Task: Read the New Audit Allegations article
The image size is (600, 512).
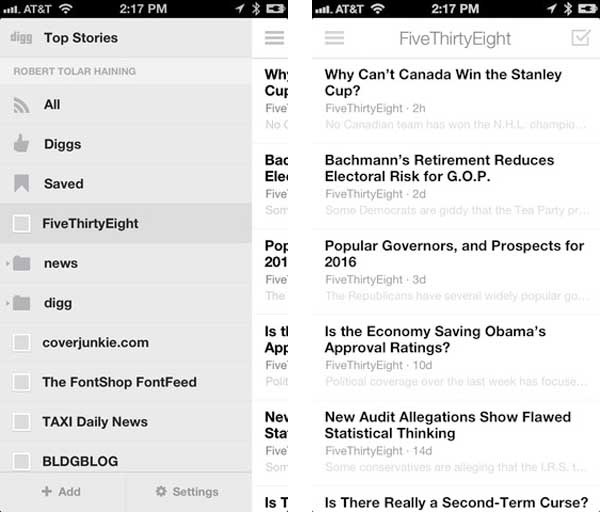Action: (447, 425)
